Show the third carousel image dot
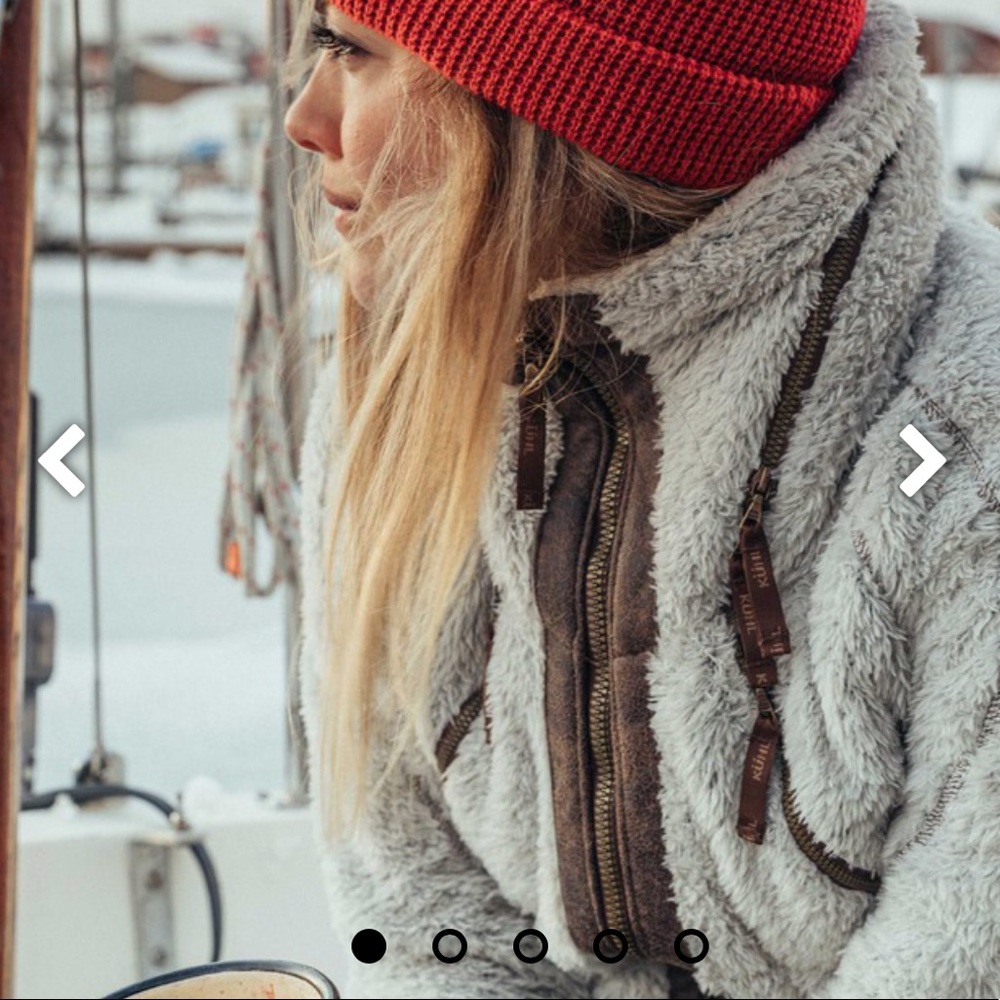 [530, 946]
